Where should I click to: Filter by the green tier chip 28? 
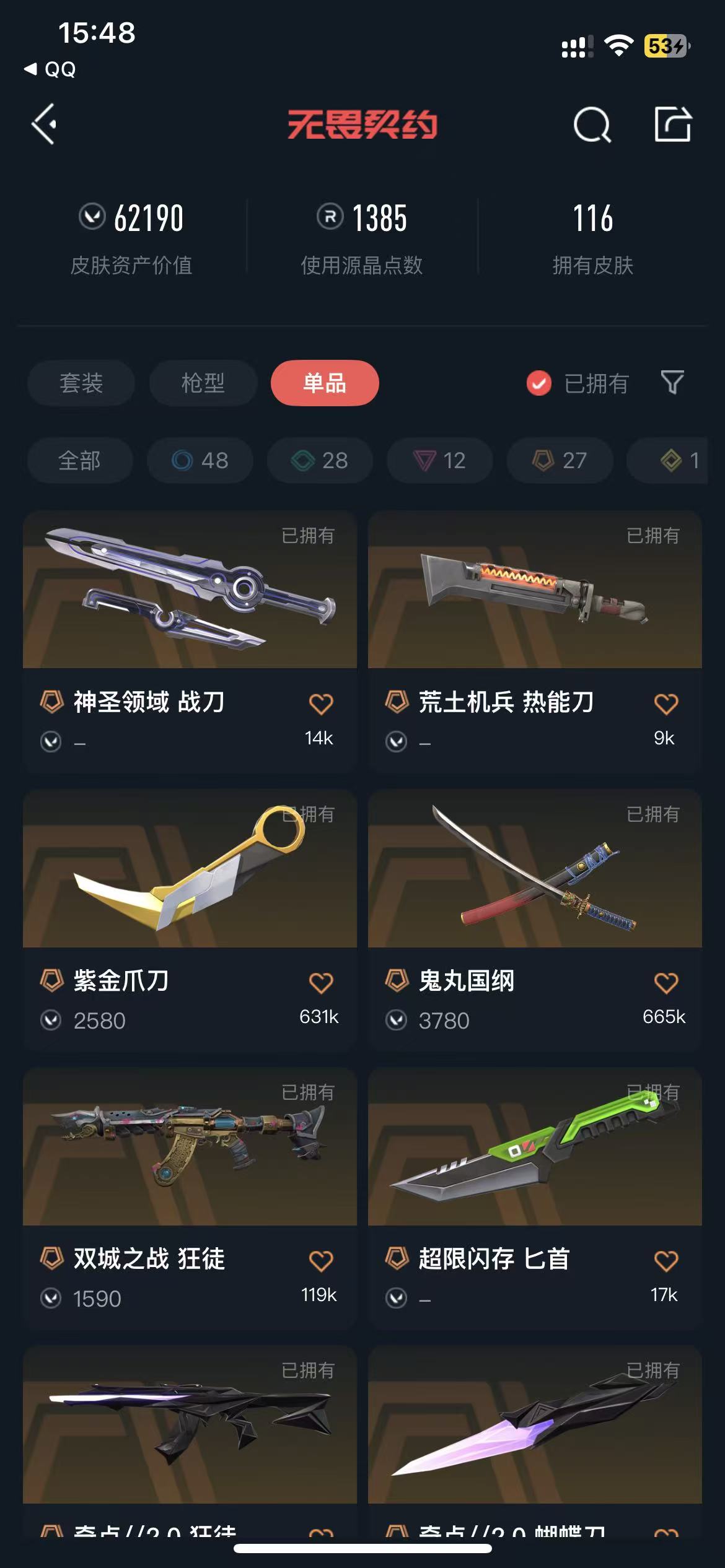pos(320,460)
